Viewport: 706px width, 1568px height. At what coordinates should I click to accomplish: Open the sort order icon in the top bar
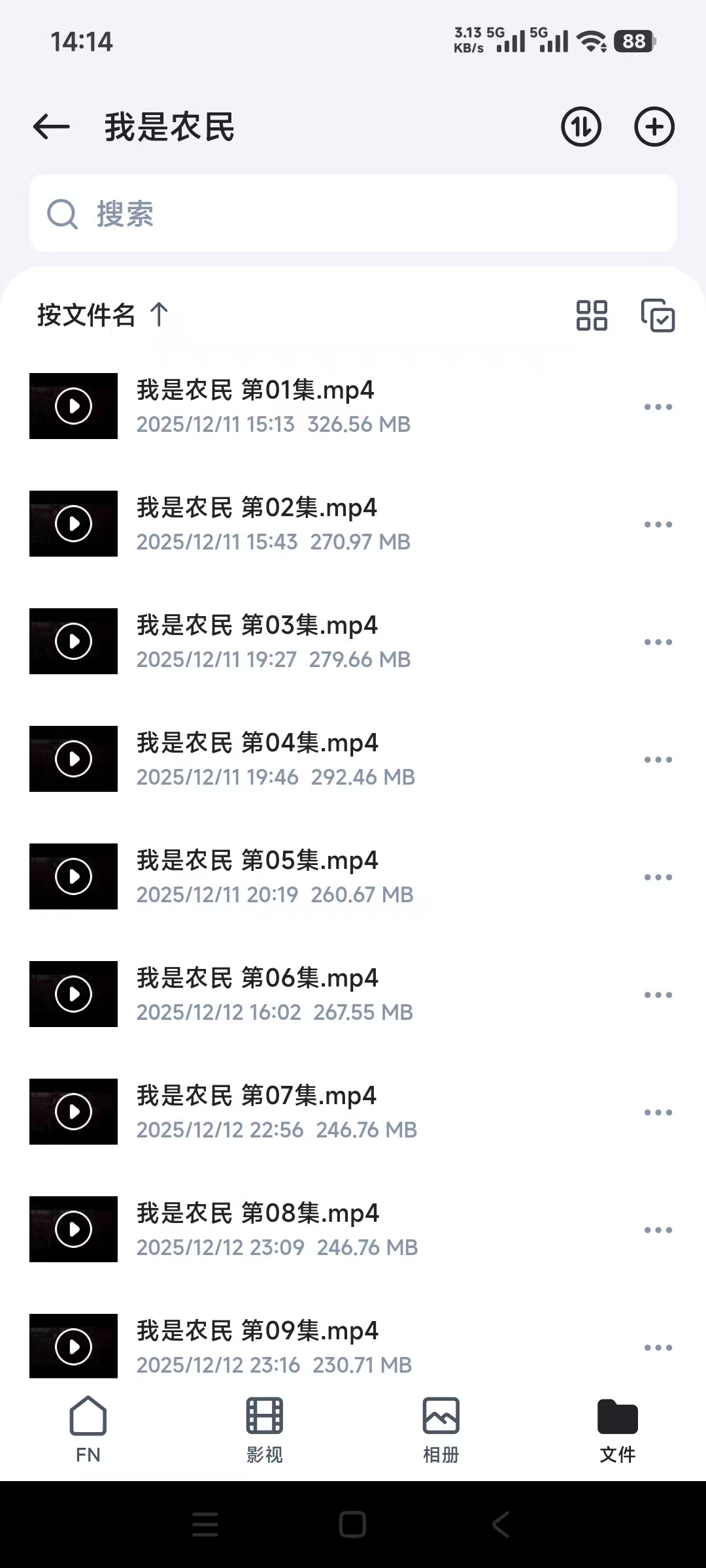point(580,127)
